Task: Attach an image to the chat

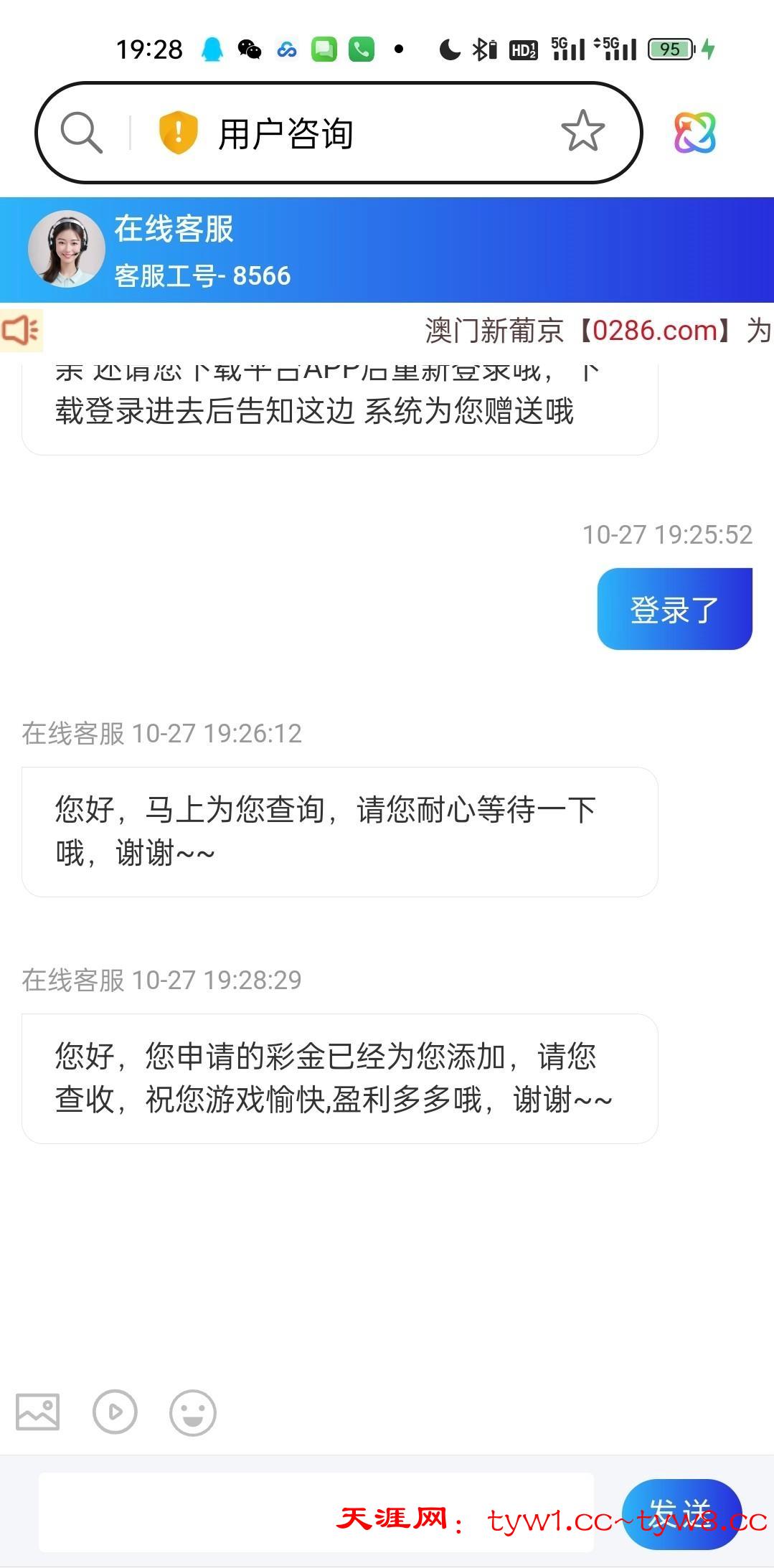Action: coord(38,1412)
